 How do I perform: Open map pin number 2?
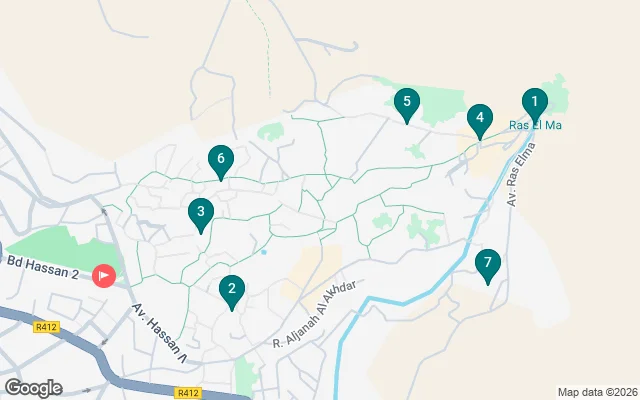tap(232, 291)
